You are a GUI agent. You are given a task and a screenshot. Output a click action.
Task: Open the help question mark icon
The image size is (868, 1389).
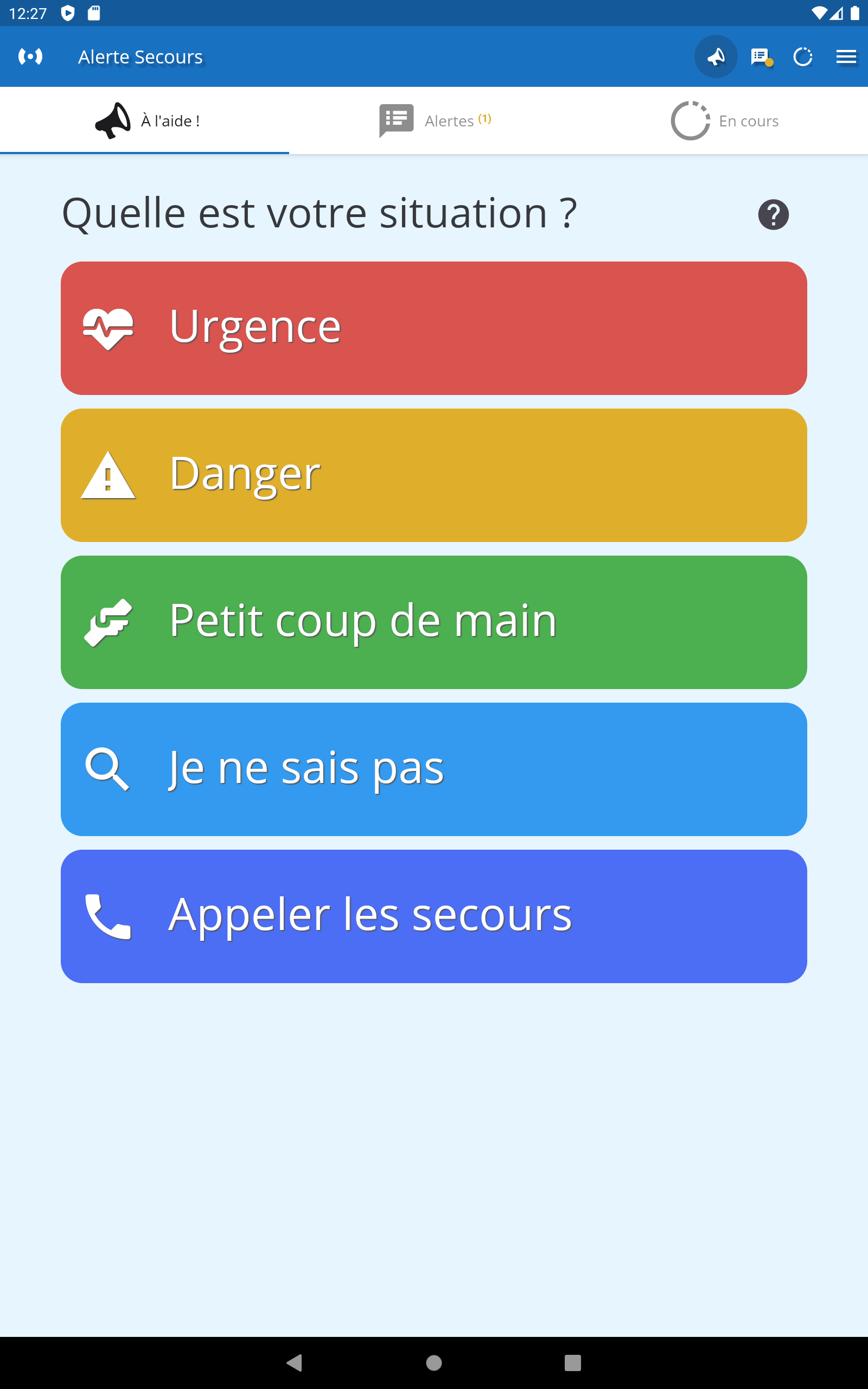tap(773, 215)
